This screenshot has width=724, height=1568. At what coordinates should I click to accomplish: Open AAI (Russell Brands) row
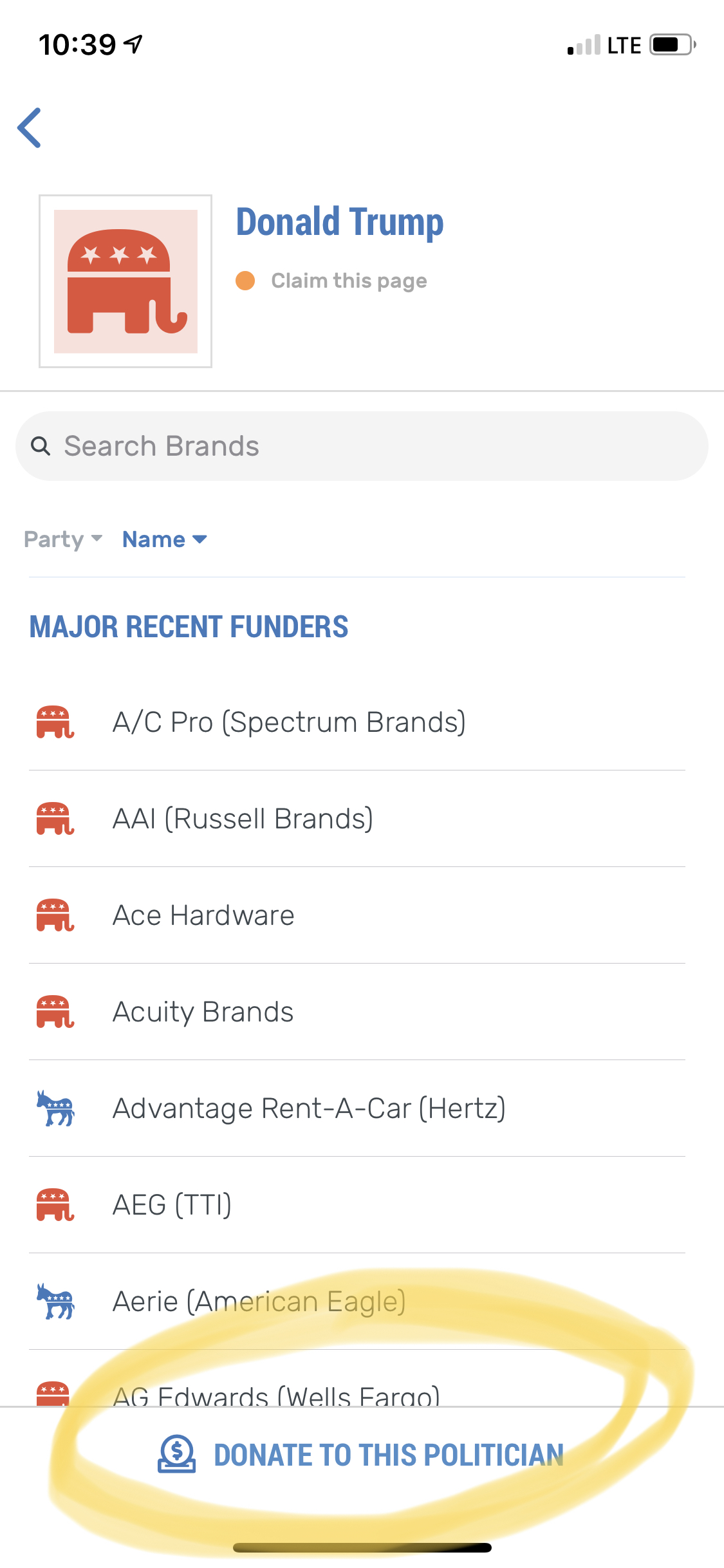tap(357, 819)
